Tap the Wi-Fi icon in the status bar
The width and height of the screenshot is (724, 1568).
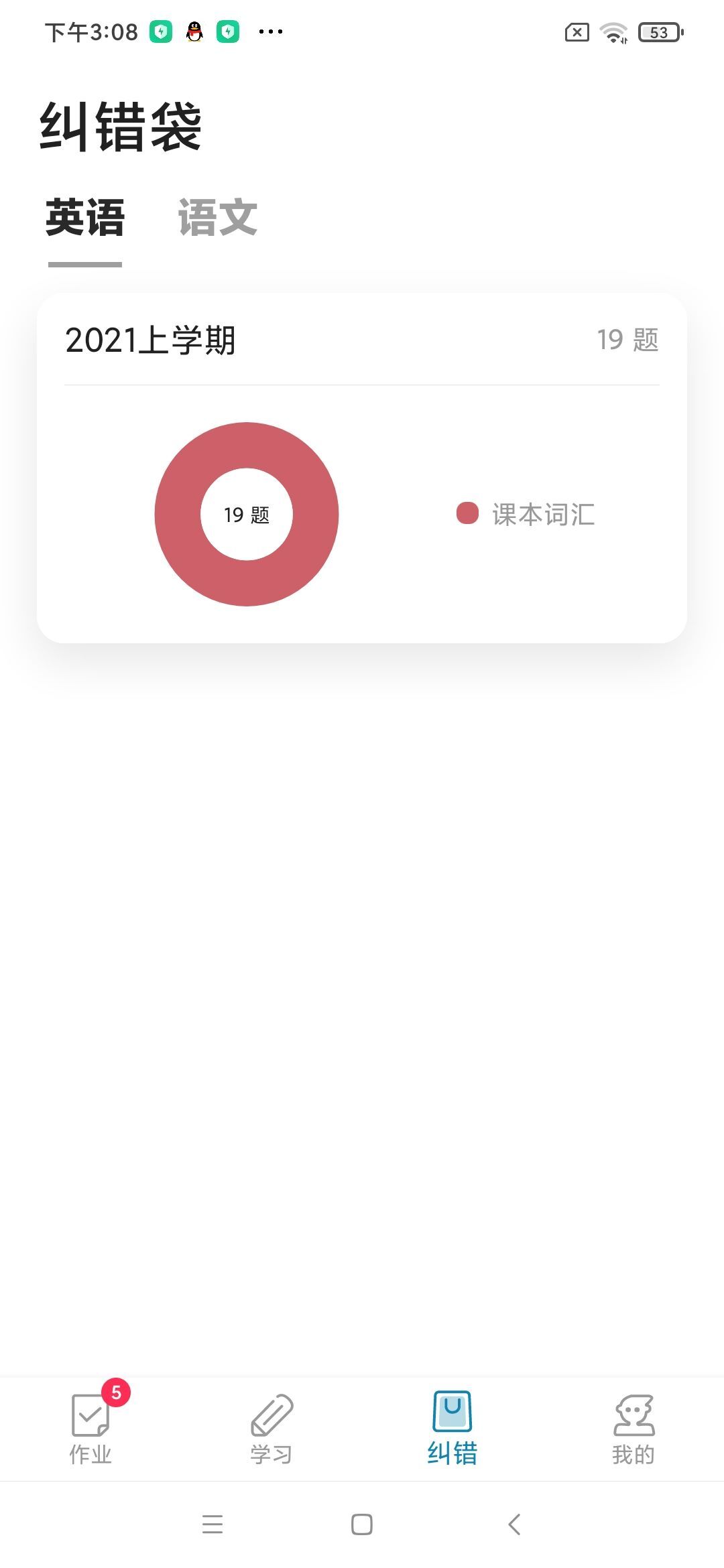pyautogui.click(x=612, y=30)
